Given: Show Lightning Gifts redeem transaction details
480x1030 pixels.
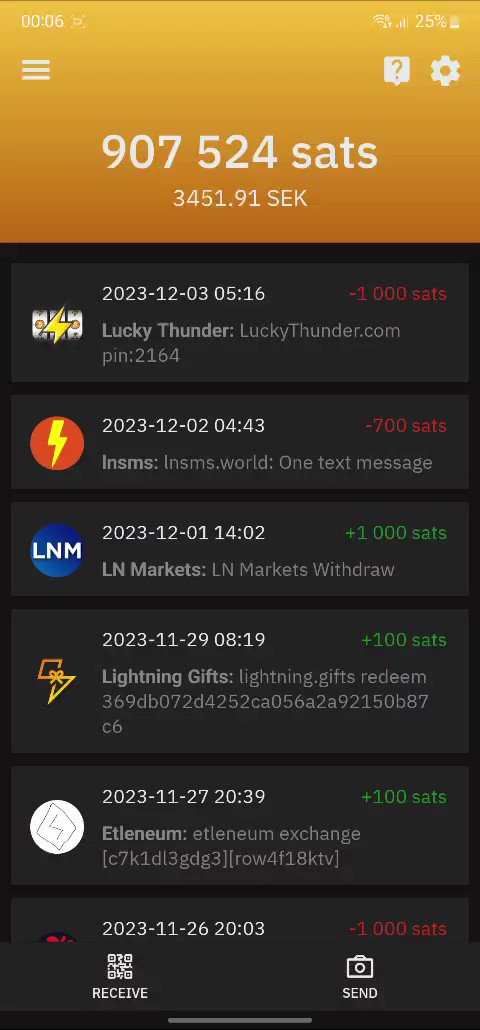Looking at the screenshot, I should pos(240,681).
